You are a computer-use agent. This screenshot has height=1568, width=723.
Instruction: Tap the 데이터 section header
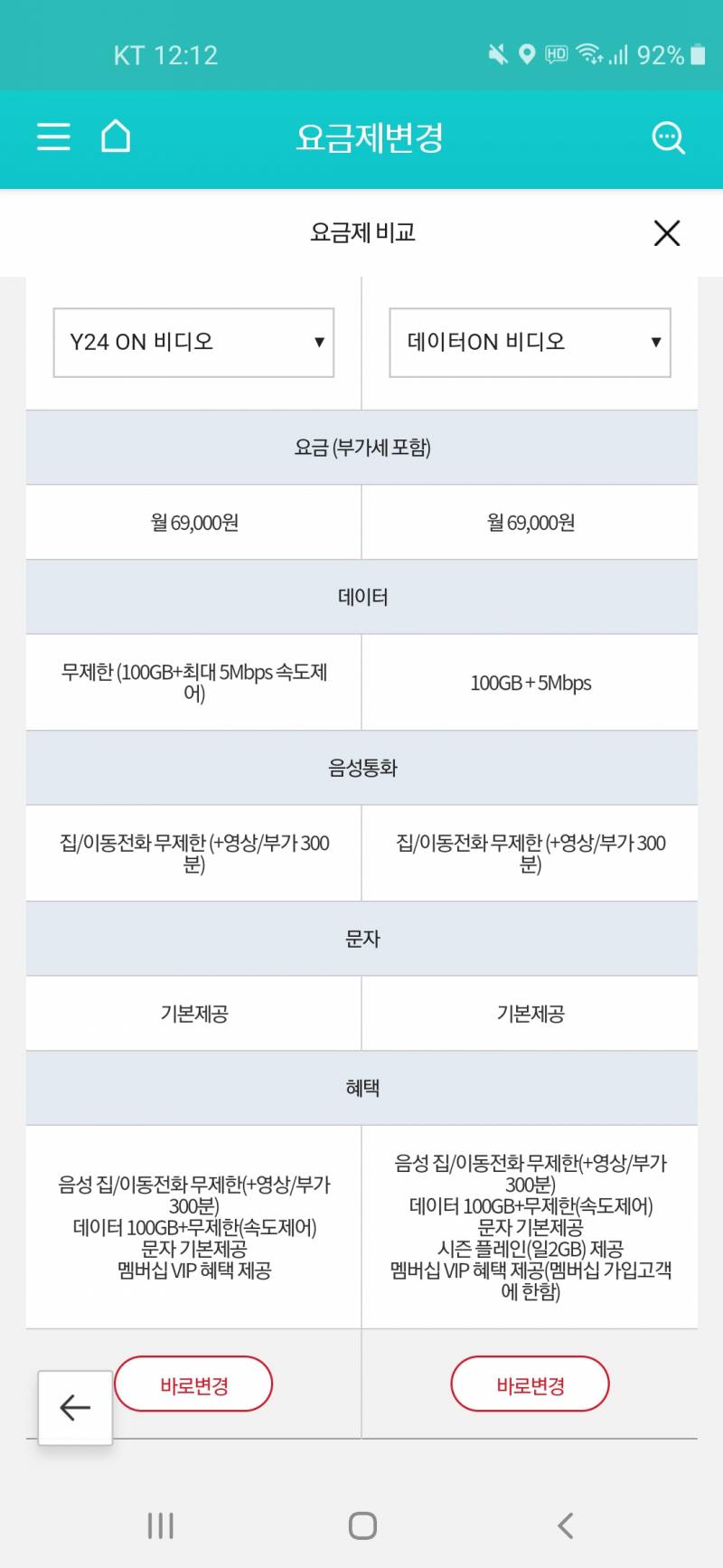(x=361, y=596)
